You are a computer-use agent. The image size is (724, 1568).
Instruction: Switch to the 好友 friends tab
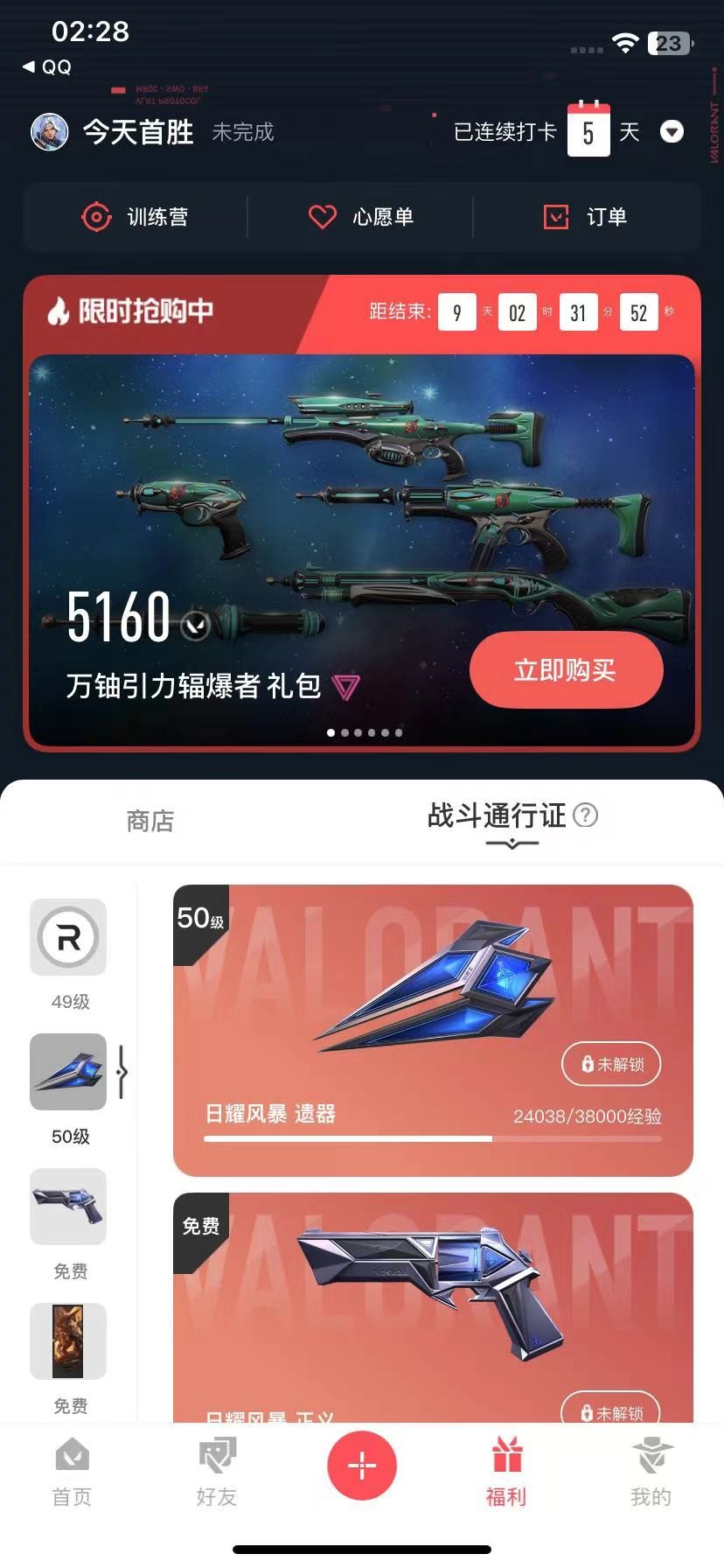click(217, 1473)
